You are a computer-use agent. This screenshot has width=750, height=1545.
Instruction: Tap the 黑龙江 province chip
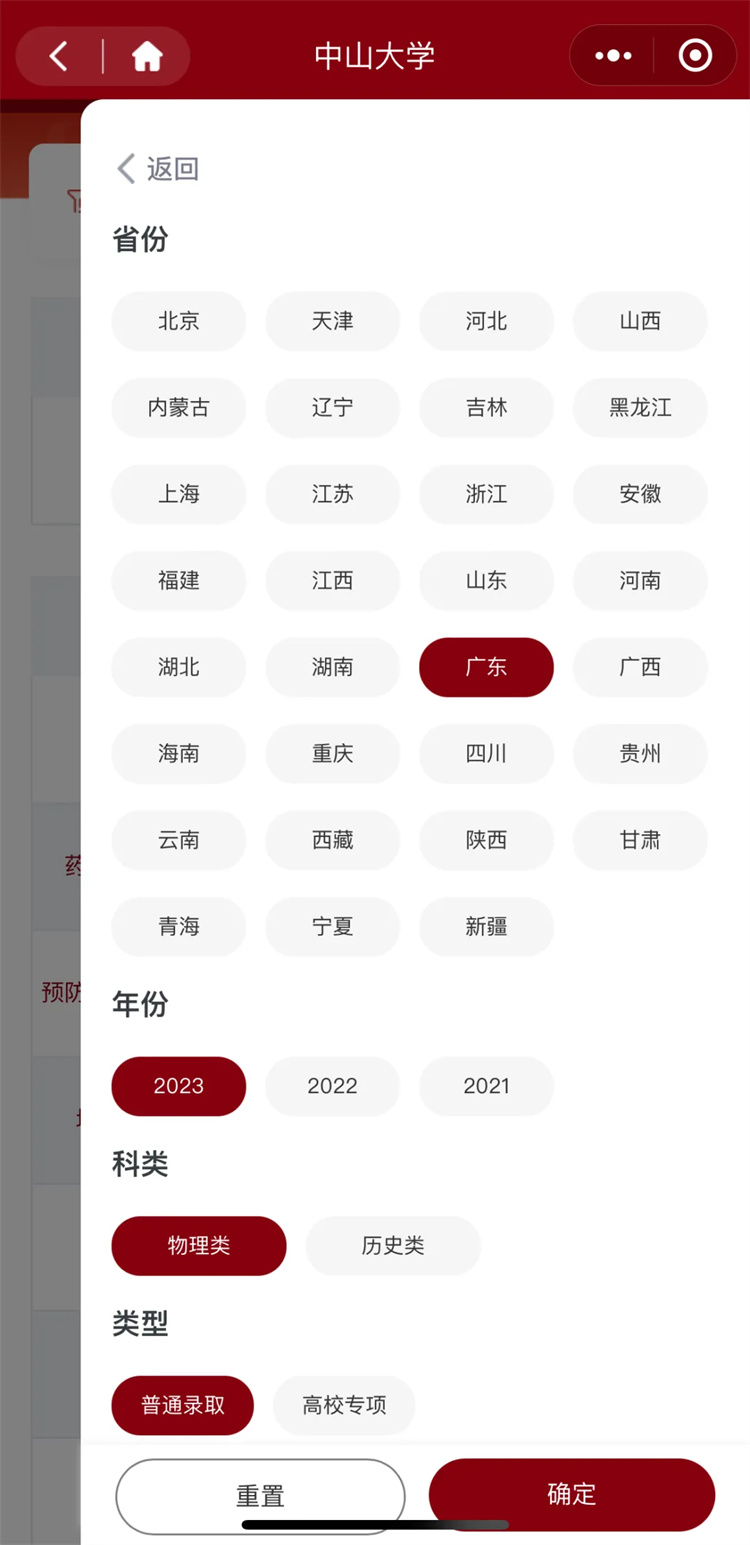point(640,408)
